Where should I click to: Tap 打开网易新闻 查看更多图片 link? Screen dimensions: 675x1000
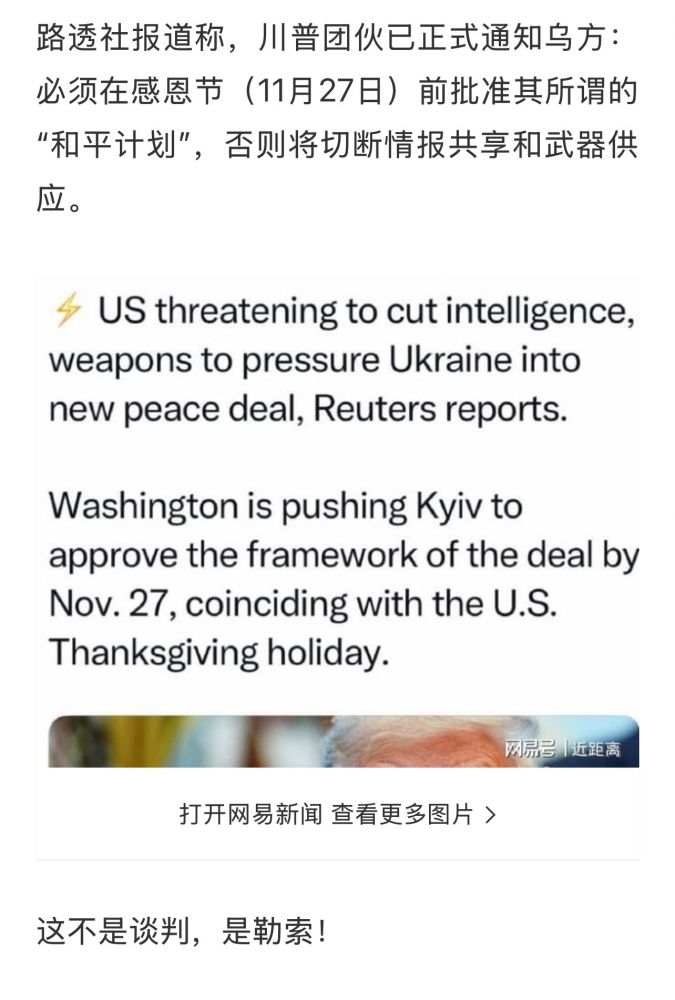coord(337,814)
